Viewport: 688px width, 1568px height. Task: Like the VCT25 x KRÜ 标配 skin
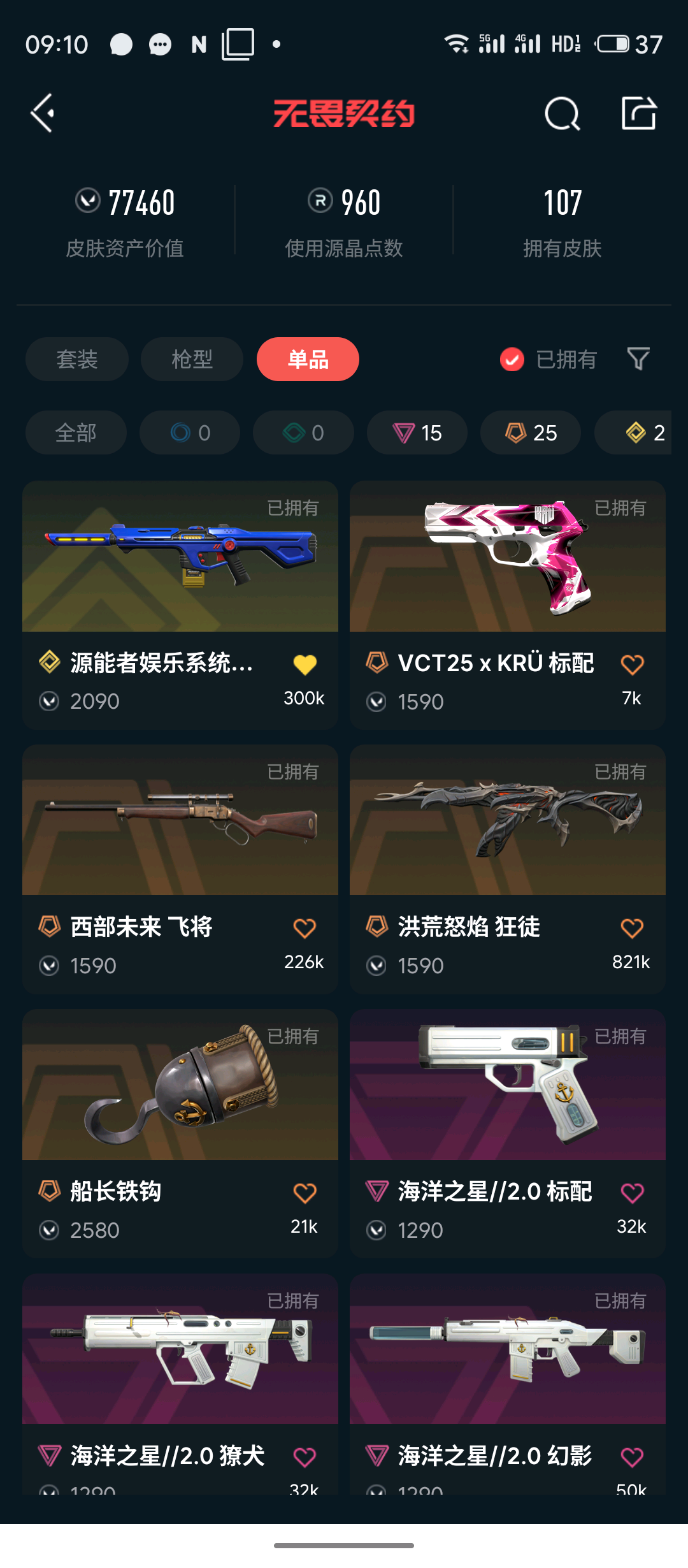(632, 665)
